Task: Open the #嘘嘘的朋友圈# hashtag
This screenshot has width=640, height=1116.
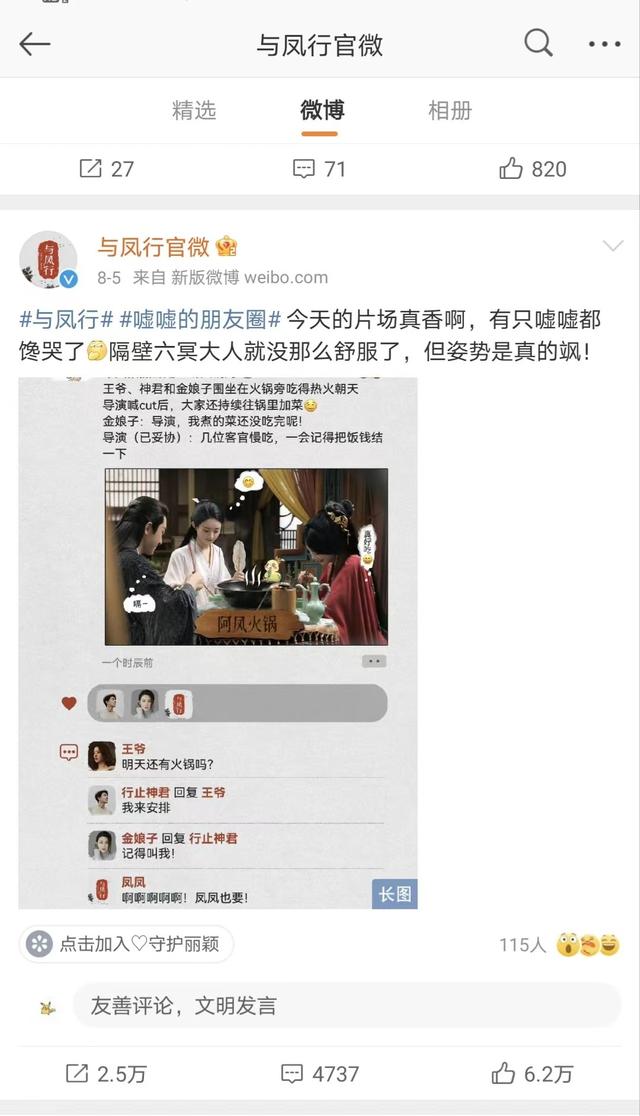Action: coord(200,320)
